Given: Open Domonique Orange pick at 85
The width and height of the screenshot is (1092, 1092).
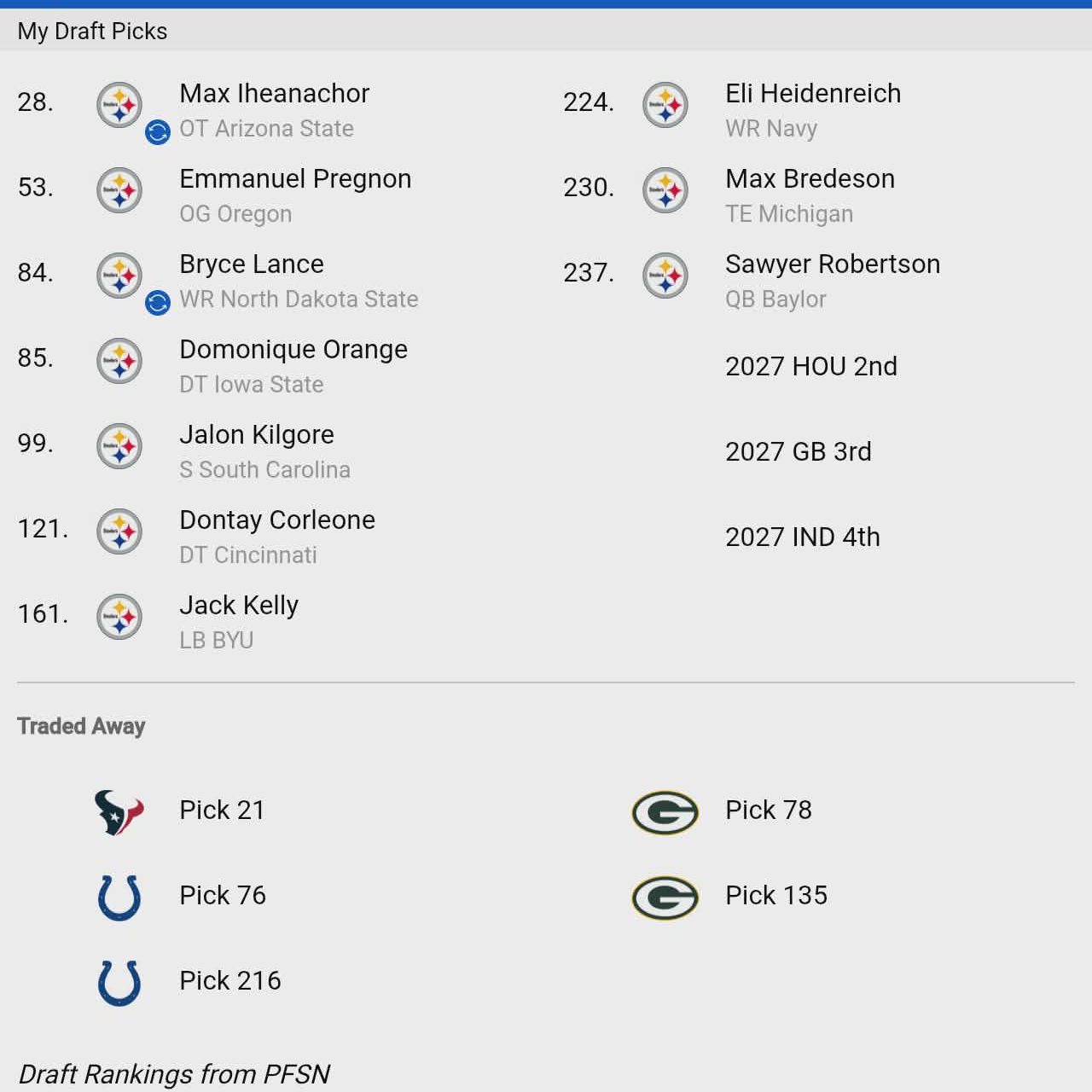Looking at the screenshot, I should coord(293,350).
